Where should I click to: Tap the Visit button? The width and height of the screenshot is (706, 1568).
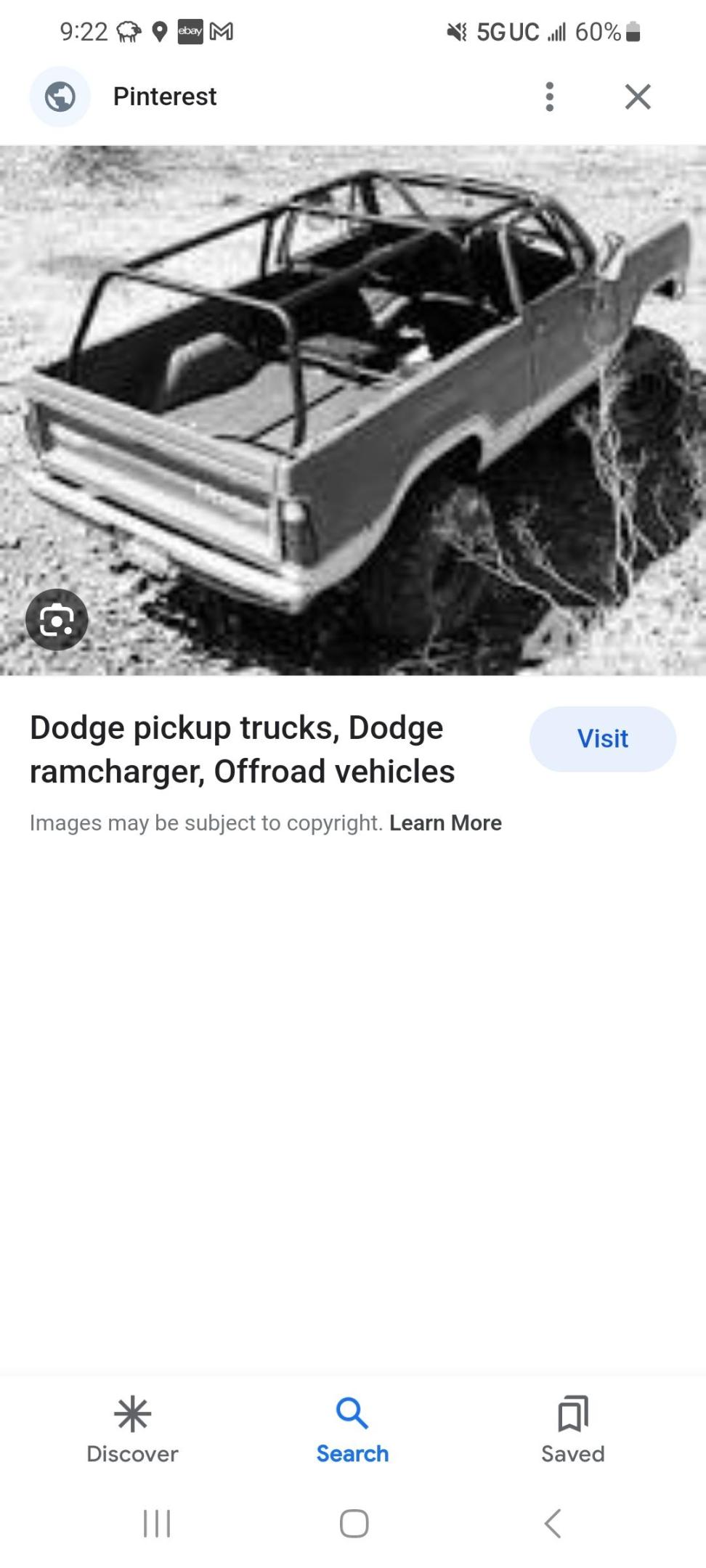[x=602, y=738]
